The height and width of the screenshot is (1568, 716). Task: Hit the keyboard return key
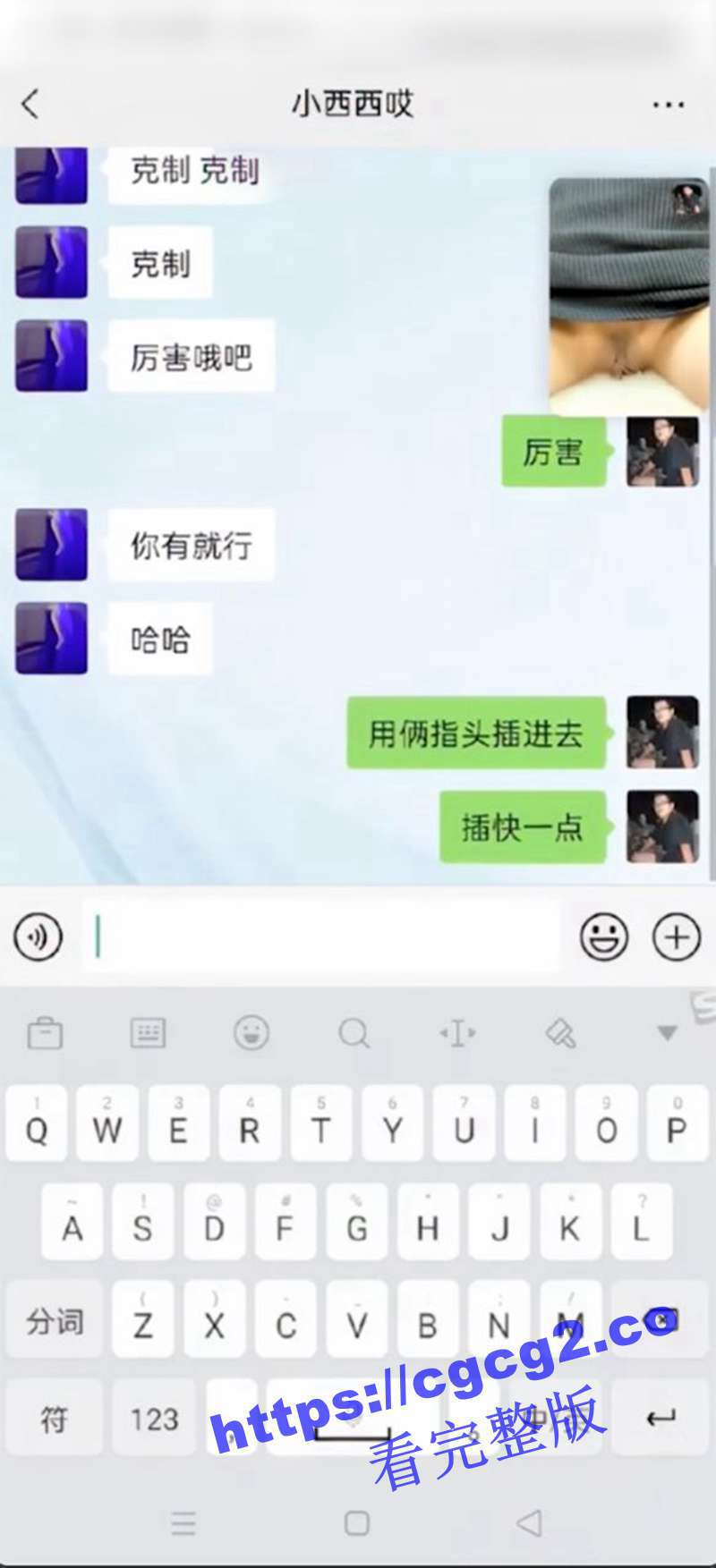pos(661,1418)
